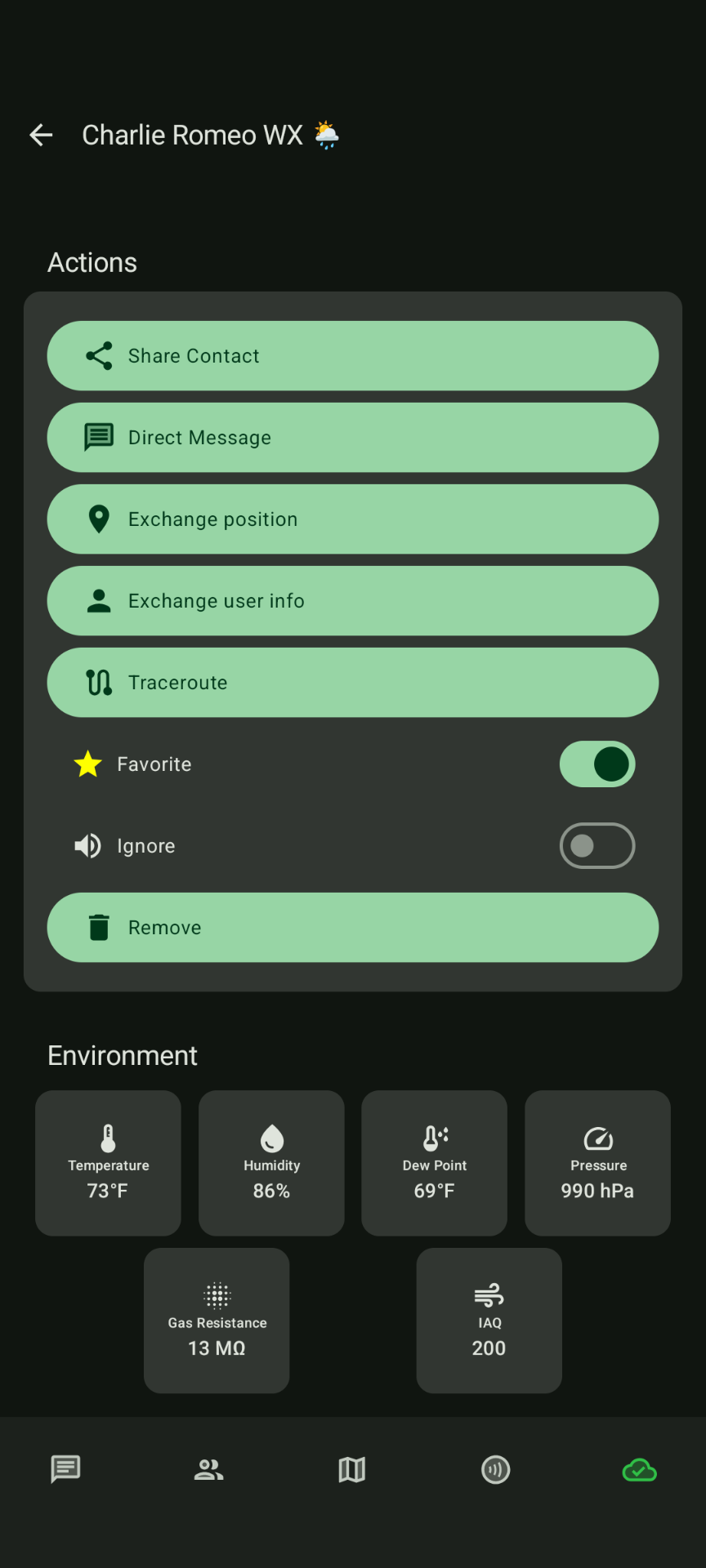Tap the Remove button

[352, 927]
